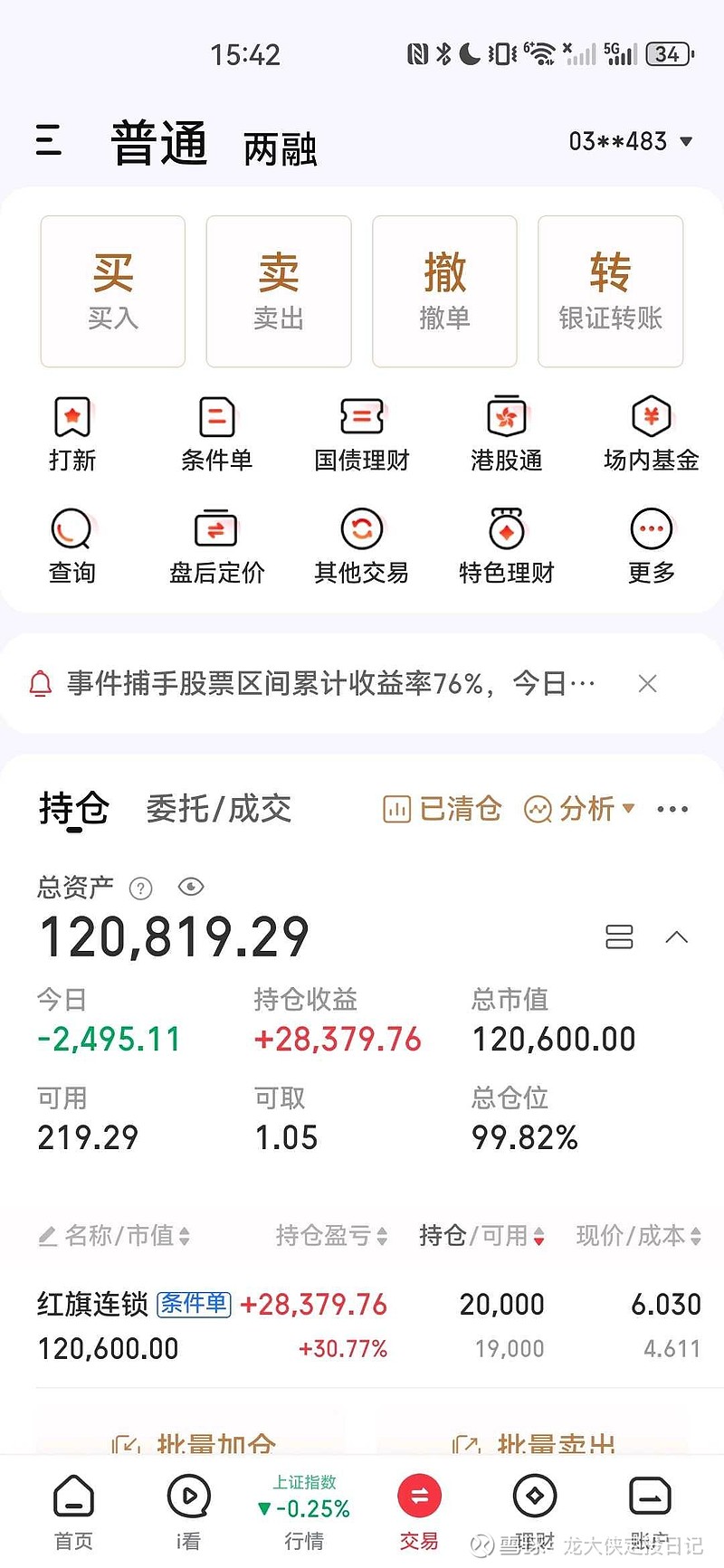724x1568 pixels.
Task: Dismiss the event notification banner with X
Action: coord(648,684)
